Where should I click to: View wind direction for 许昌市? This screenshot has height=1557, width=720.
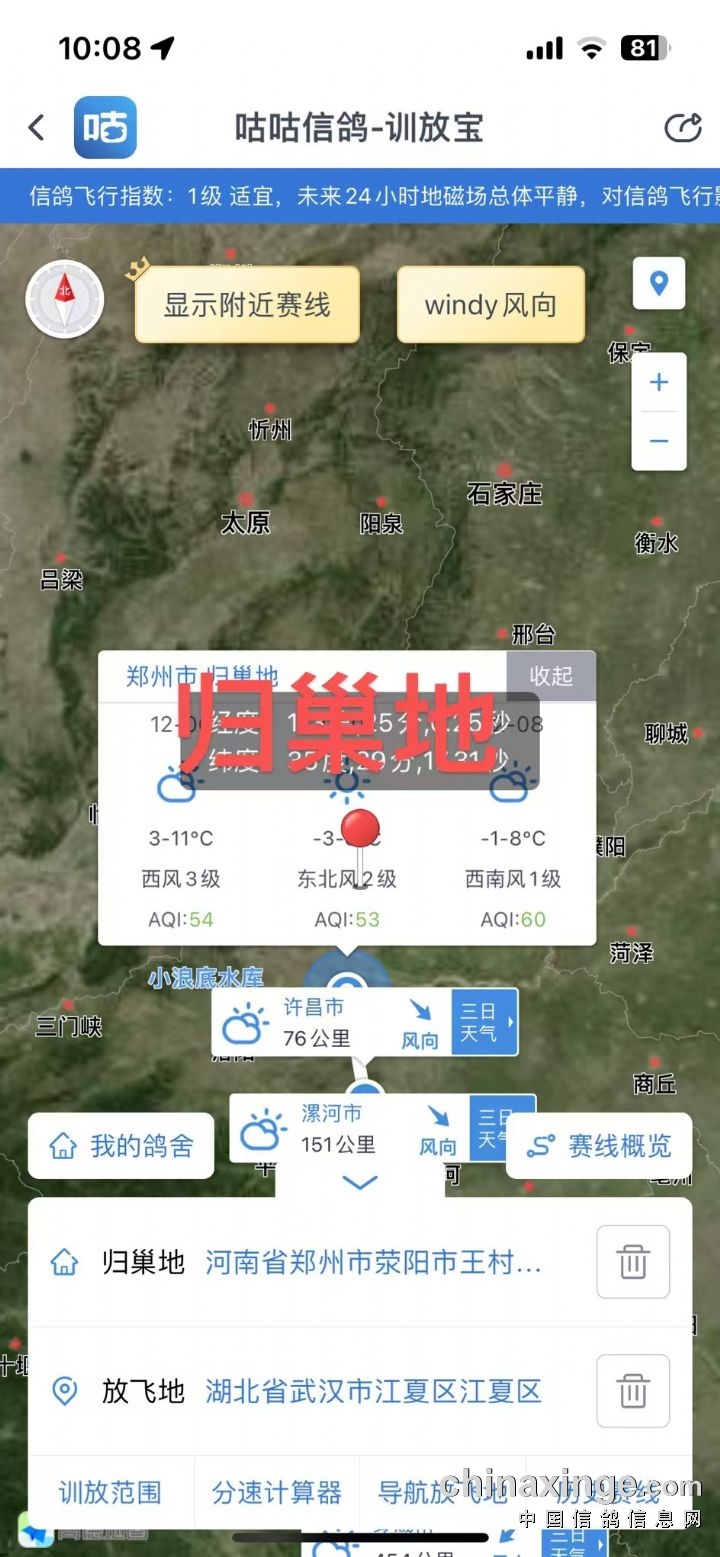[421, 1023]
